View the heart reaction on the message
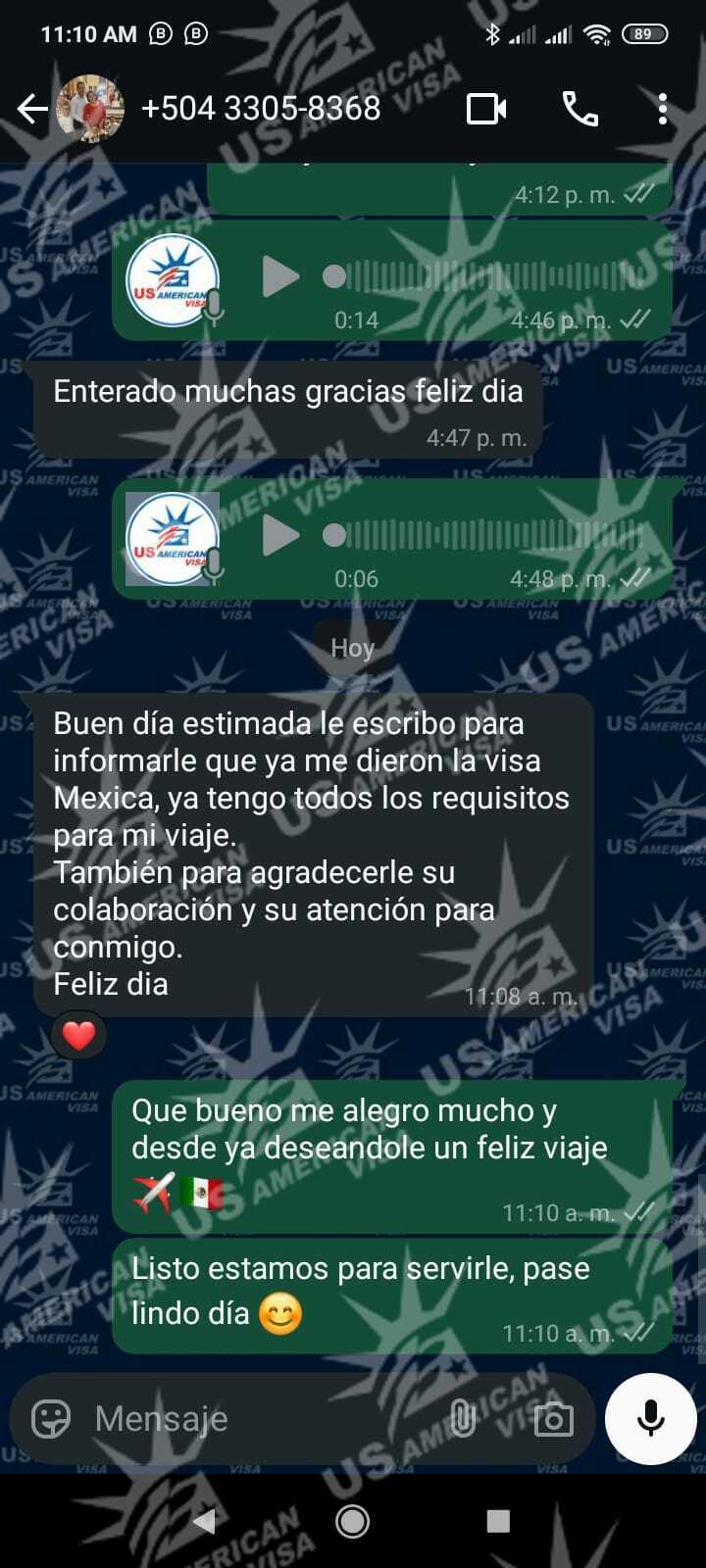This screenshot has height=1568, width=706. point(78,1035)
